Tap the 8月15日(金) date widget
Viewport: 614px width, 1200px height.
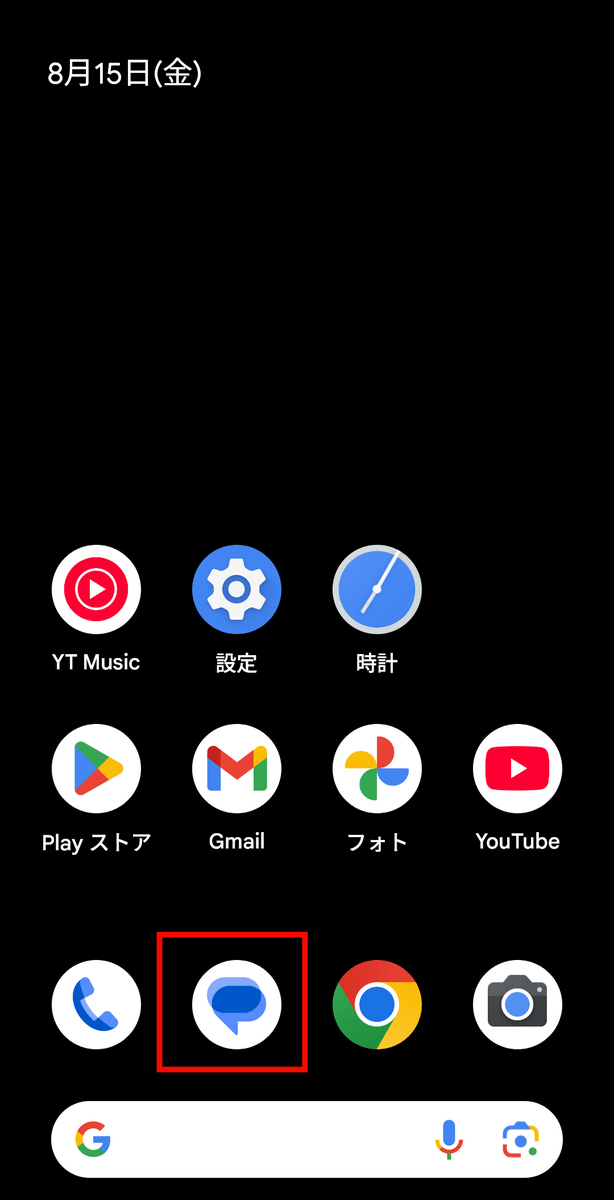pos(125,73)
